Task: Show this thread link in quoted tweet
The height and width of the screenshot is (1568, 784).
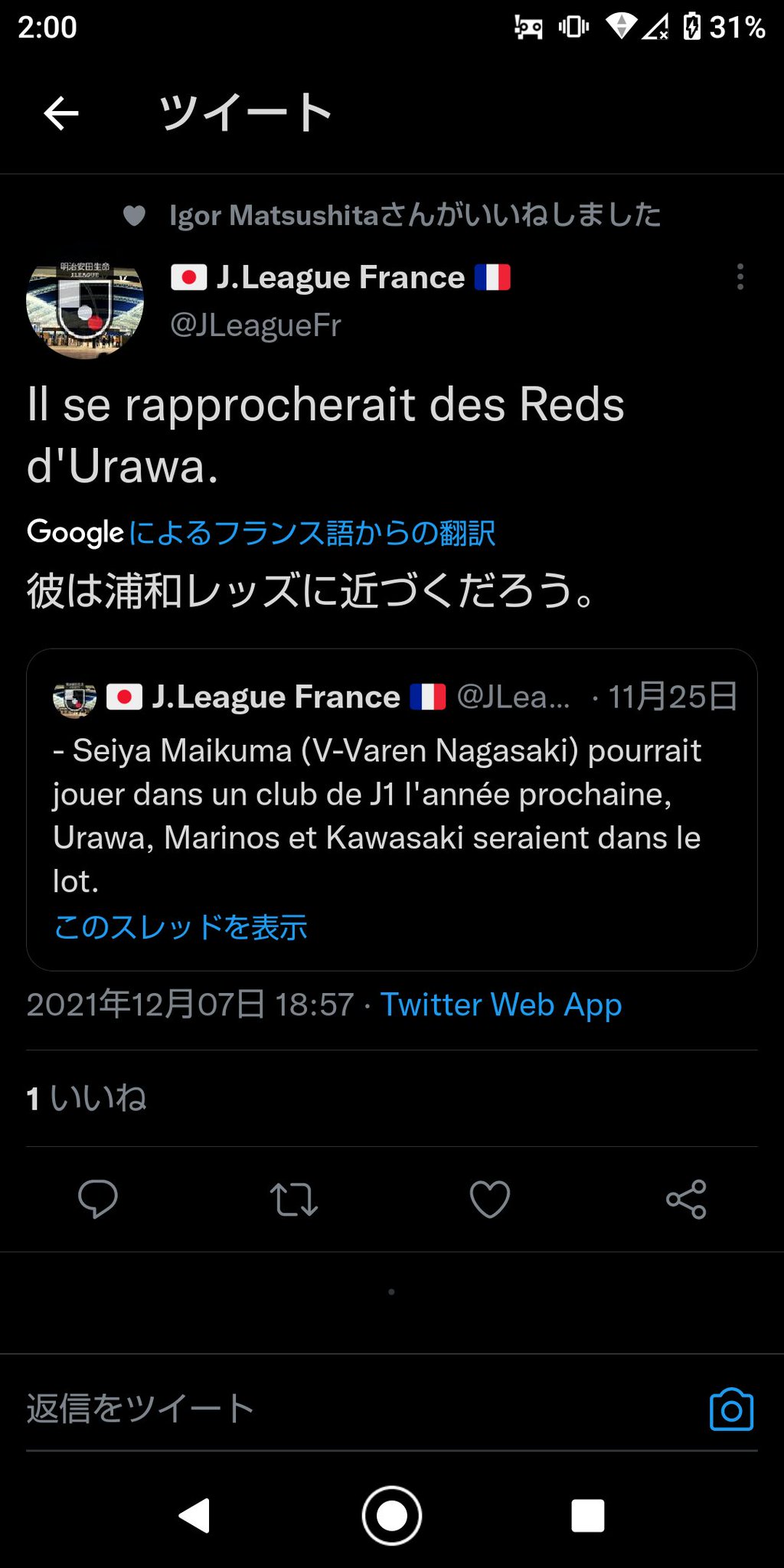Action: pos(181,927)
